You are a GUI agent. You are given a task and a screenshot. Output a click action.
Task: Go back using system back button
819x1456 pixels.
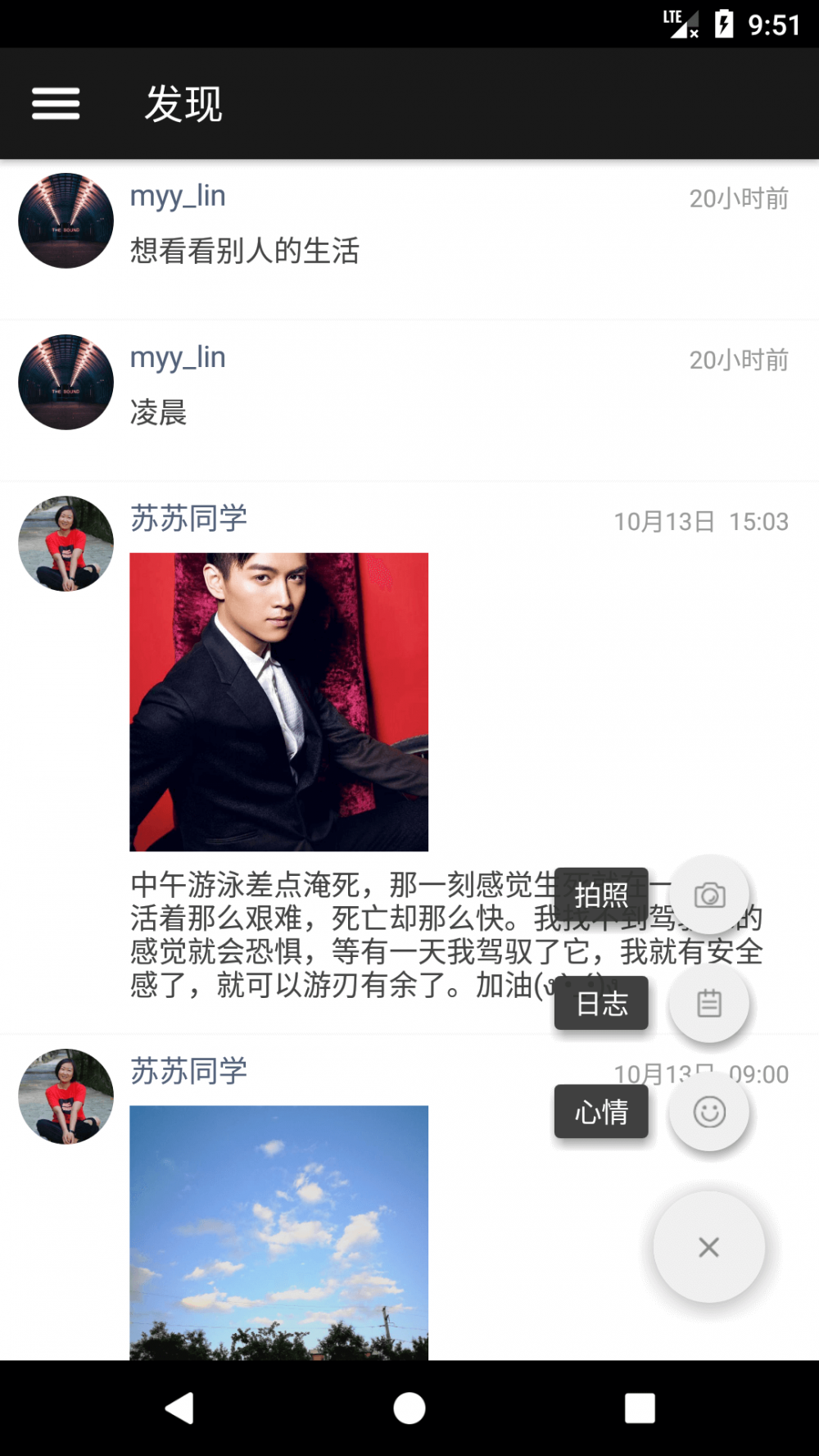click(x=179, y=1408)
